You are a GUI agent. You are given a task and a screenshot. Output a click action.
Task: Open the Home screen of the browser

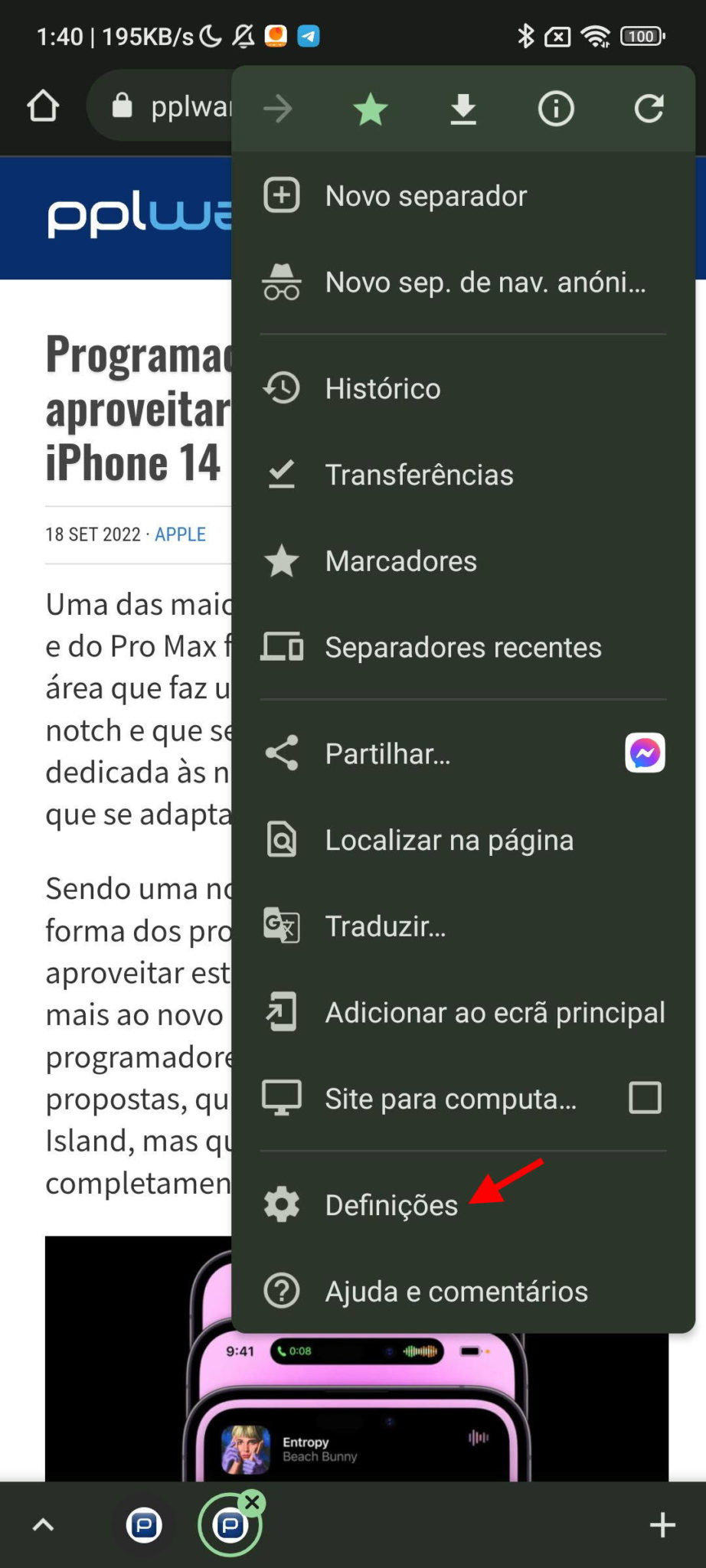(x=44, y=106)
